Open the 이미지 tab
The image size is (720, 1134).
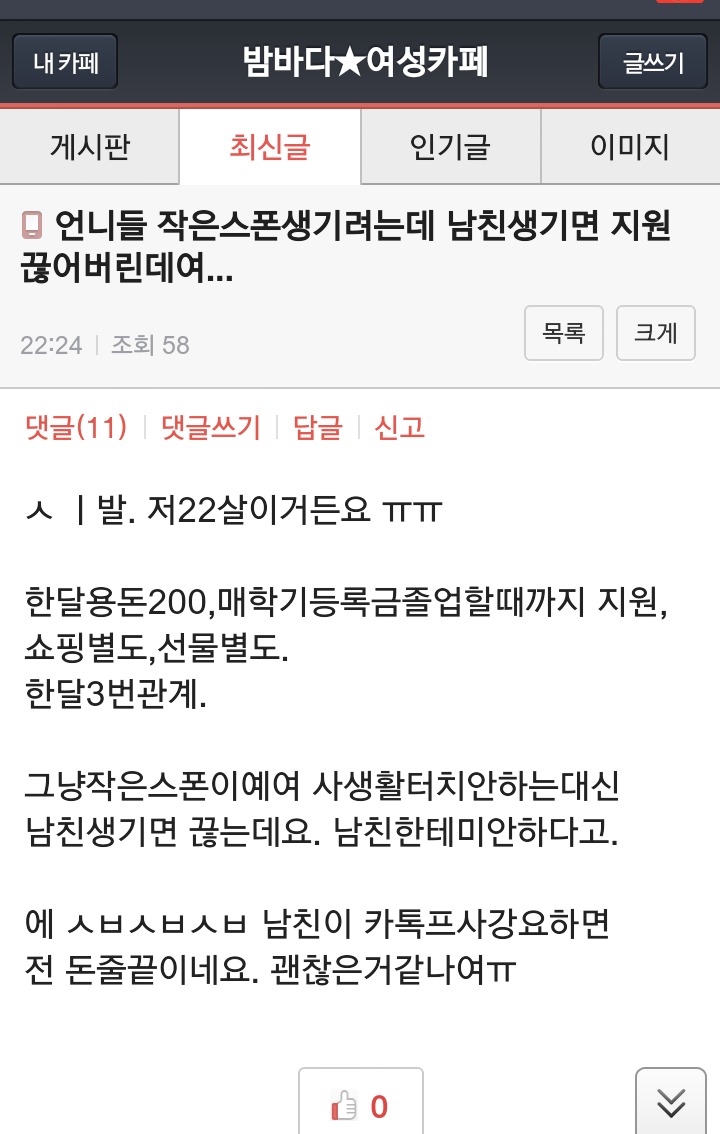630,147
